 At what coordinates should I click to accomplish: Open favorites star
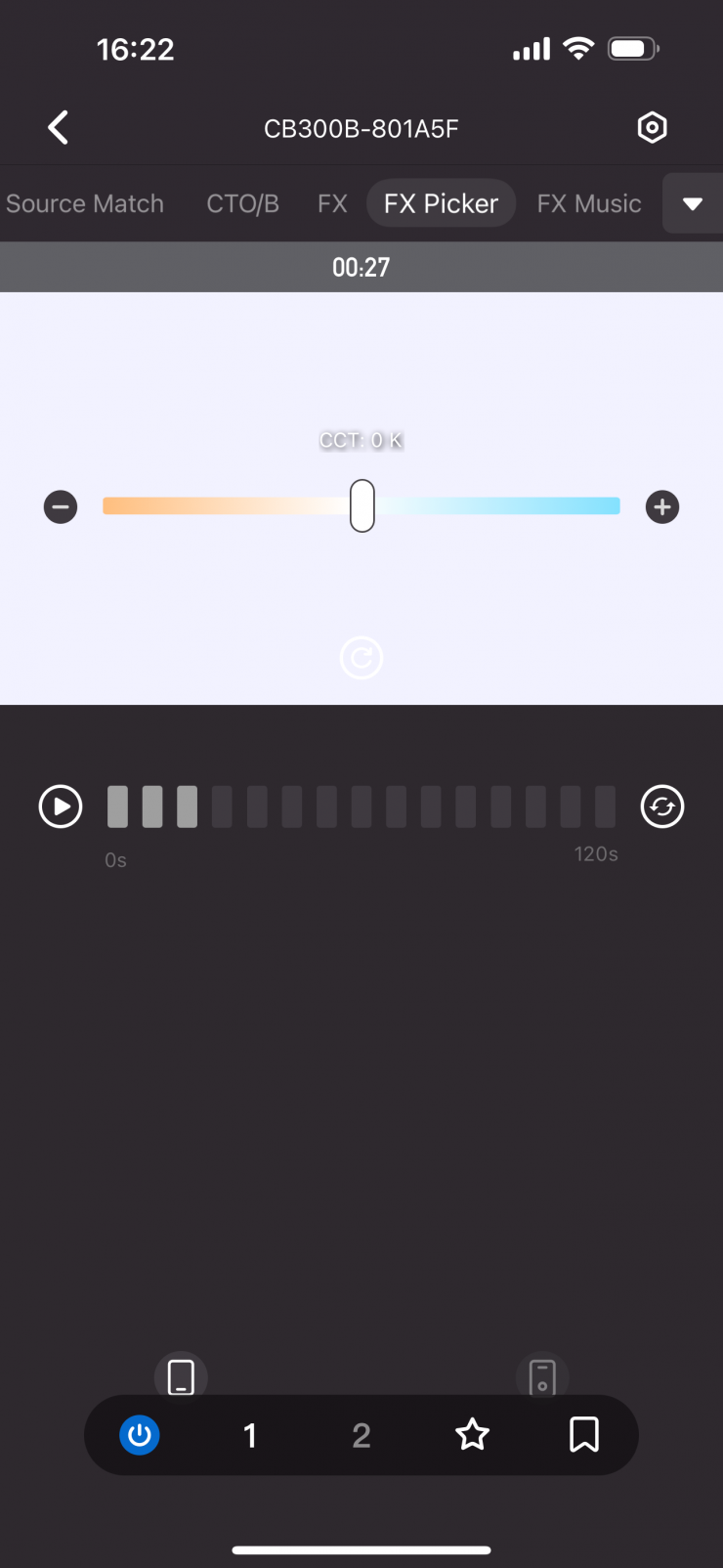point(472,1435)
